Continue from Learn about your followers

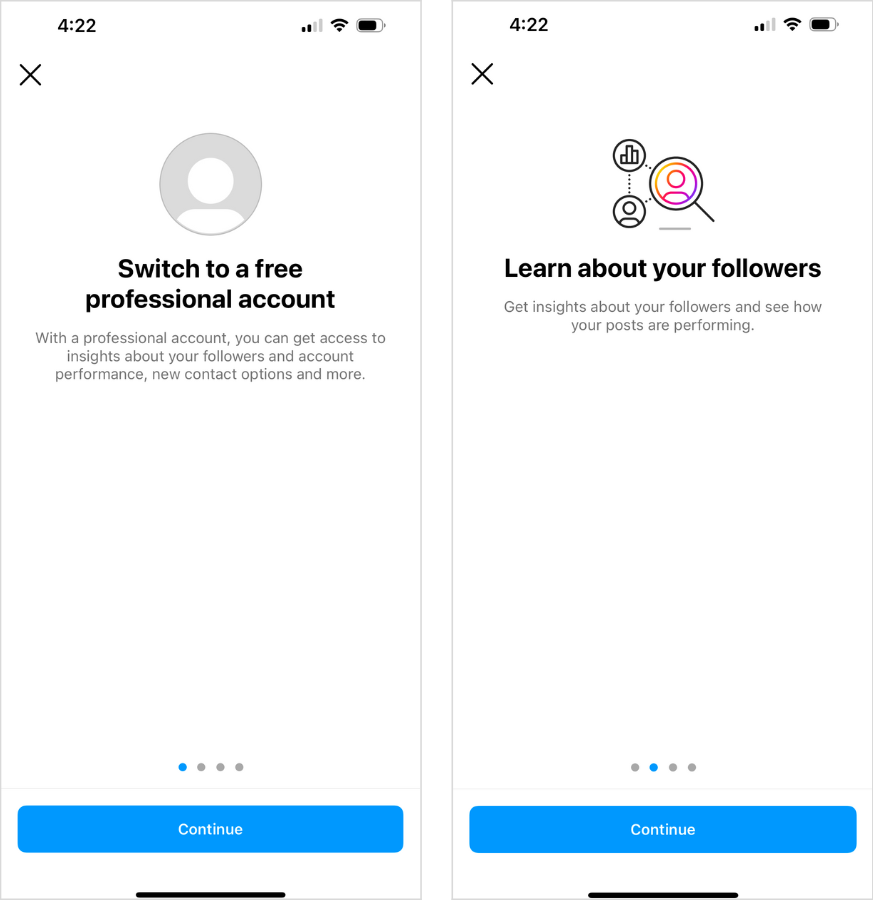tap(662, 829)
